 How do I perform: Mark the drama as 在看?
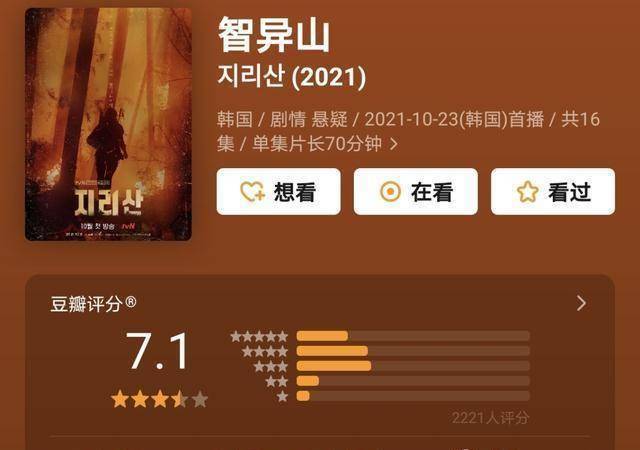point(415,192)
